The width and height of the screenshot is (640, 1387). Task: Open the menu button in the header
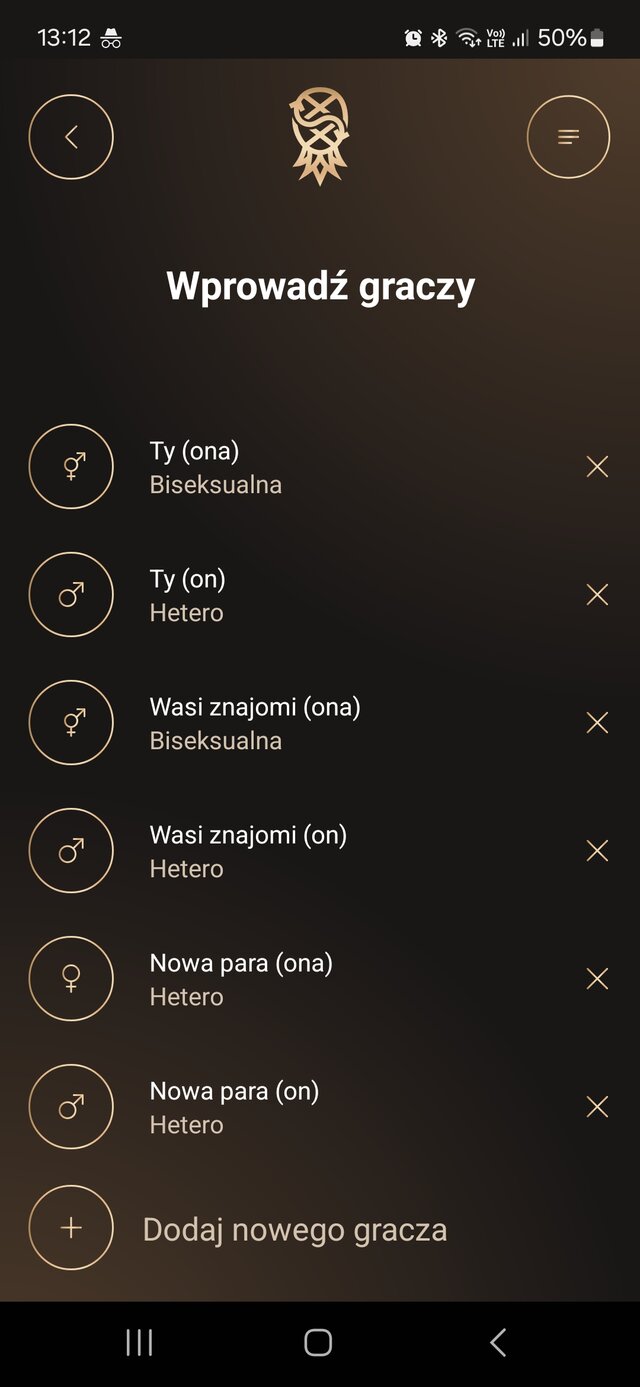pos(568,137)
